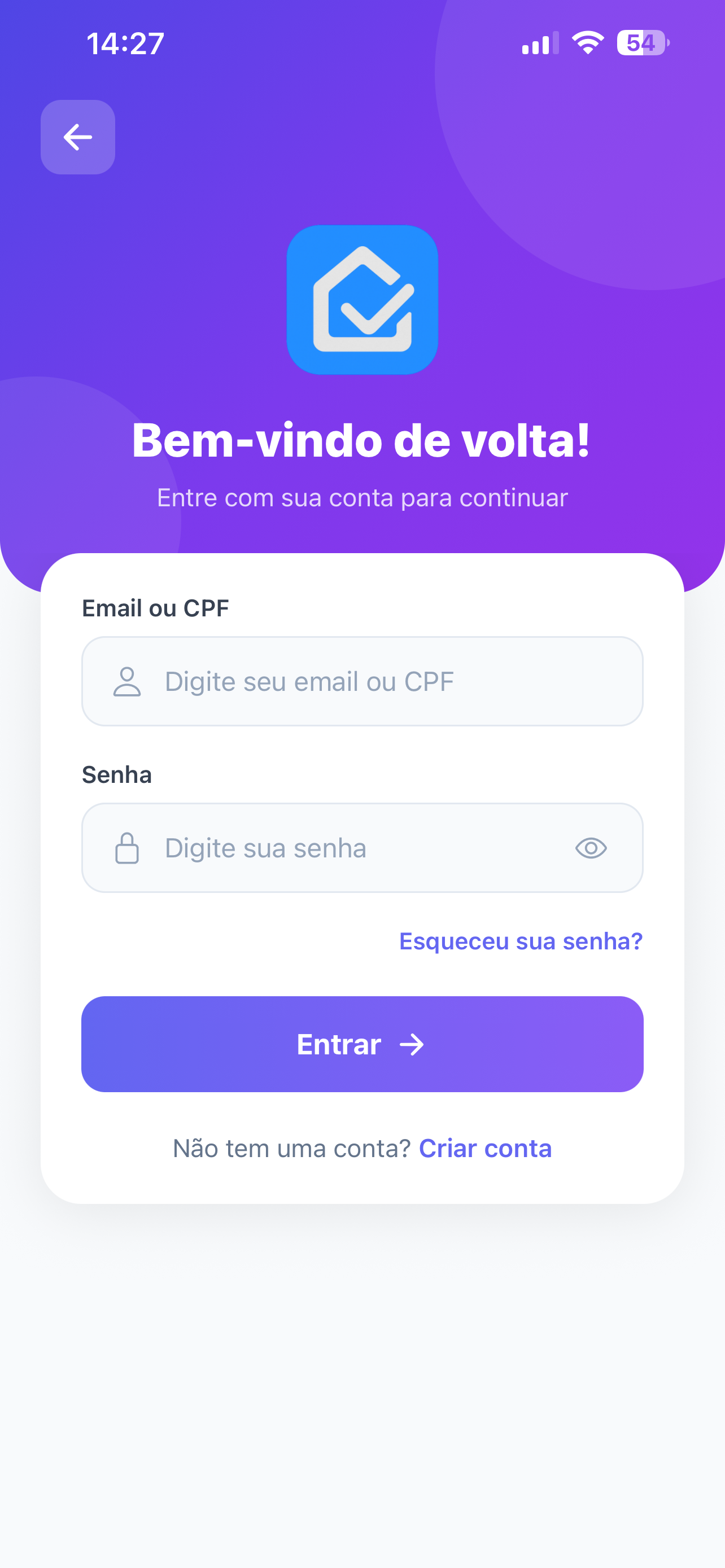725x1568 pixels.
Task: Click the arrow icon on Entrar button
Action: pyautogui.click(x=412, y=1043)
